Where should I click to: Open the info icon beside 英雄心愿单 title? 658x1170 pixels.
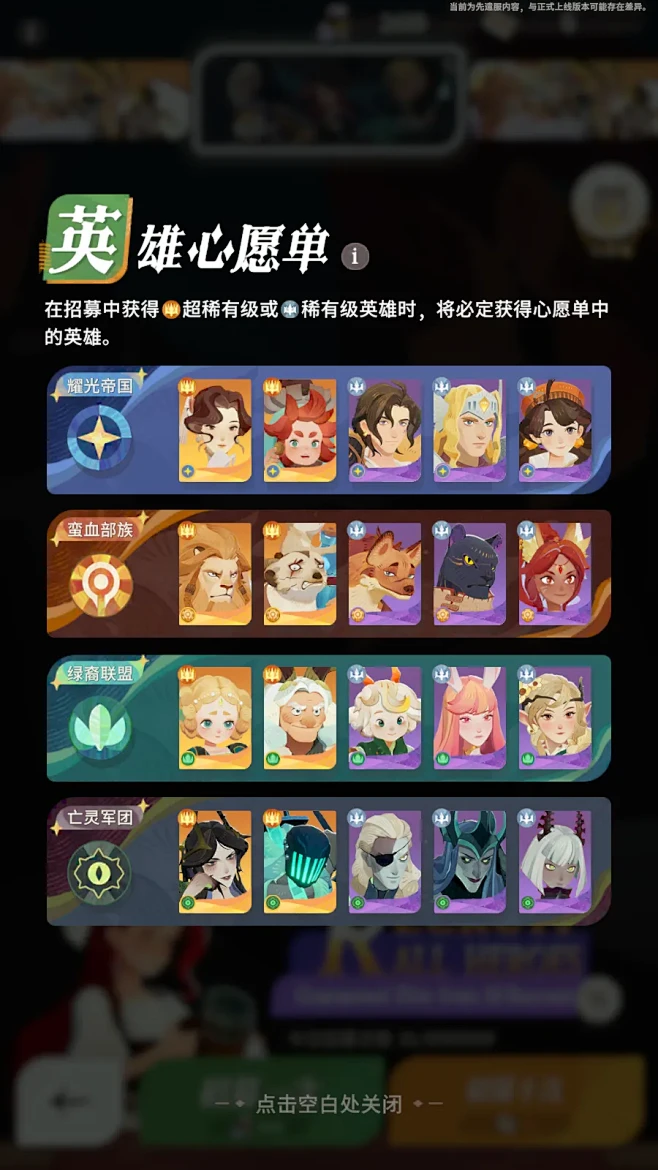[355, 256]
